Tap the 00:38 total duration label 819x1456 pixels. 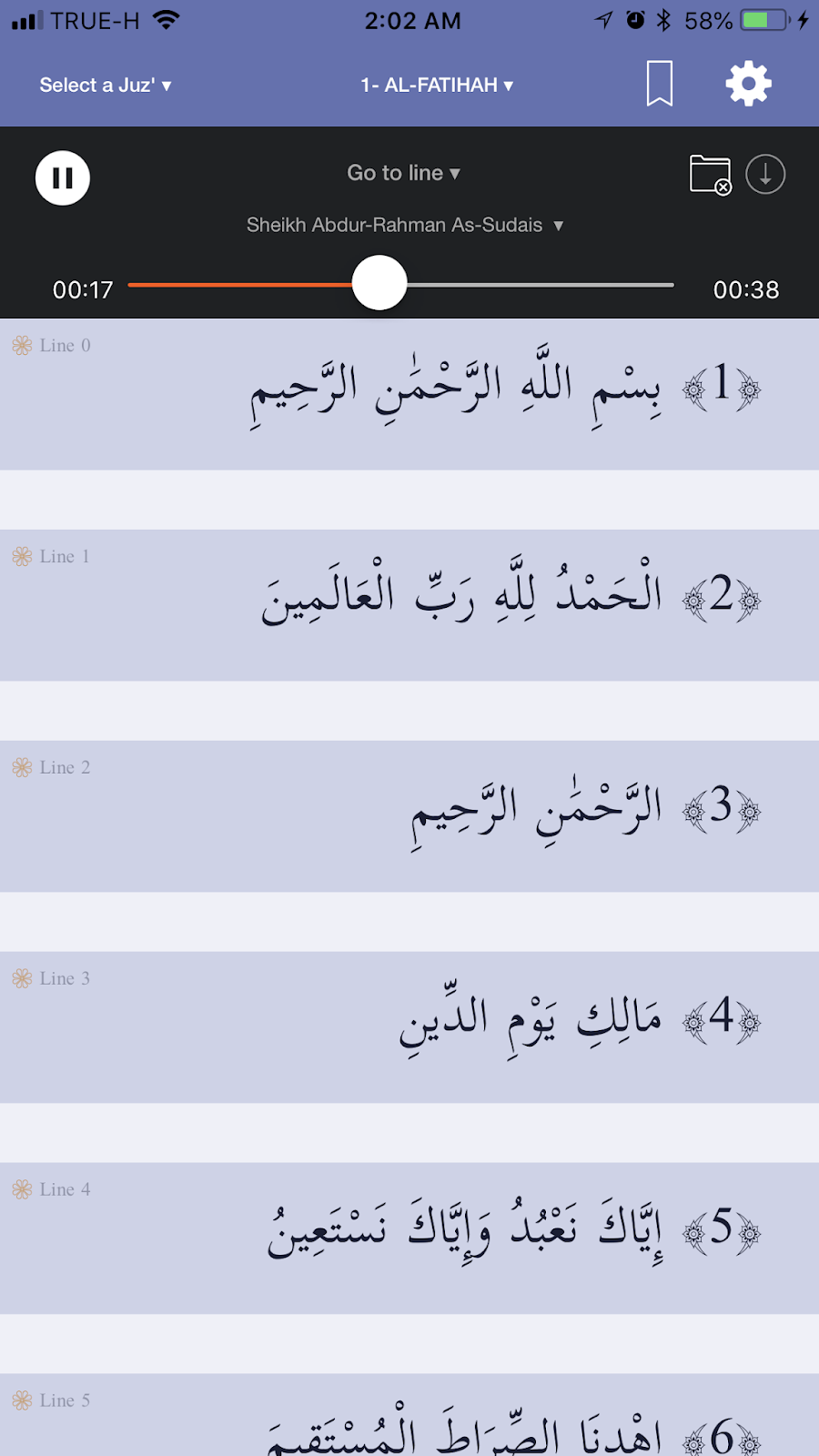point(746,289)
